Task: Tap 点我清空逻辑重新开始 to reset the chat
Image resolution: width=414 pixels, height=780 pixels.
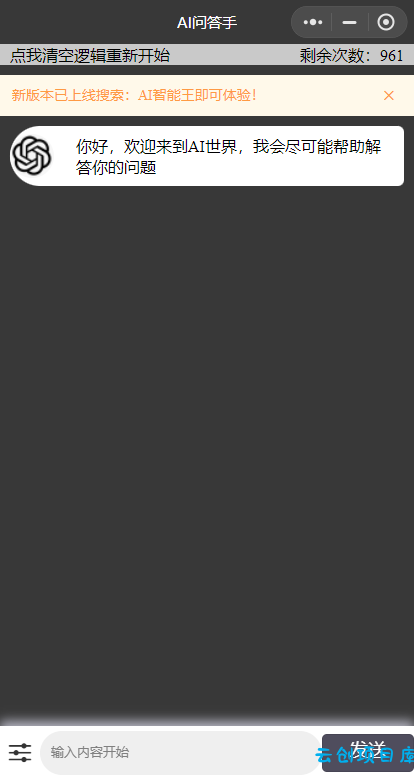Action: pyautogui.click(x=90, y=55)
